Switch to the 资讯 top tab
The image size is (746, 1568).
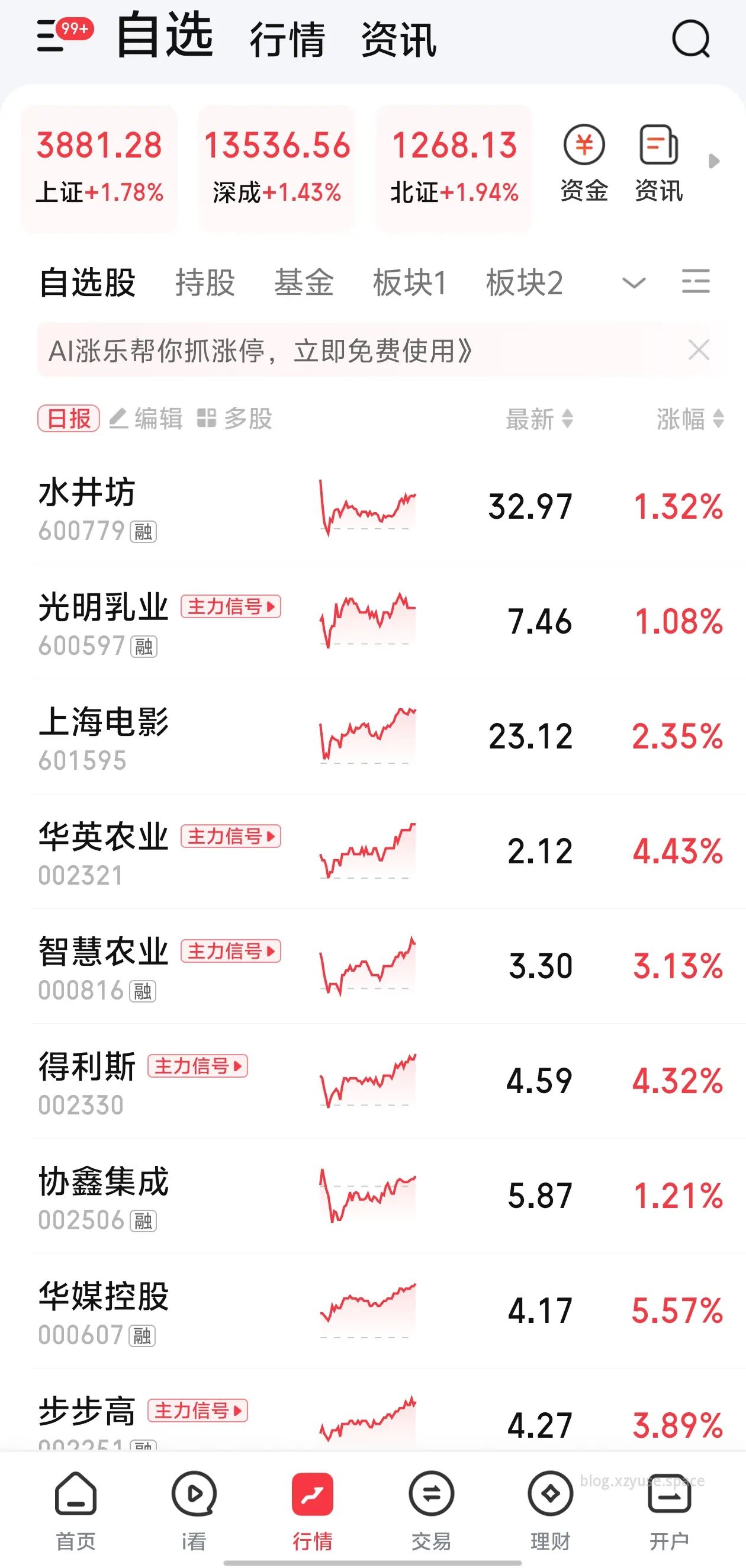click(398, 40)
